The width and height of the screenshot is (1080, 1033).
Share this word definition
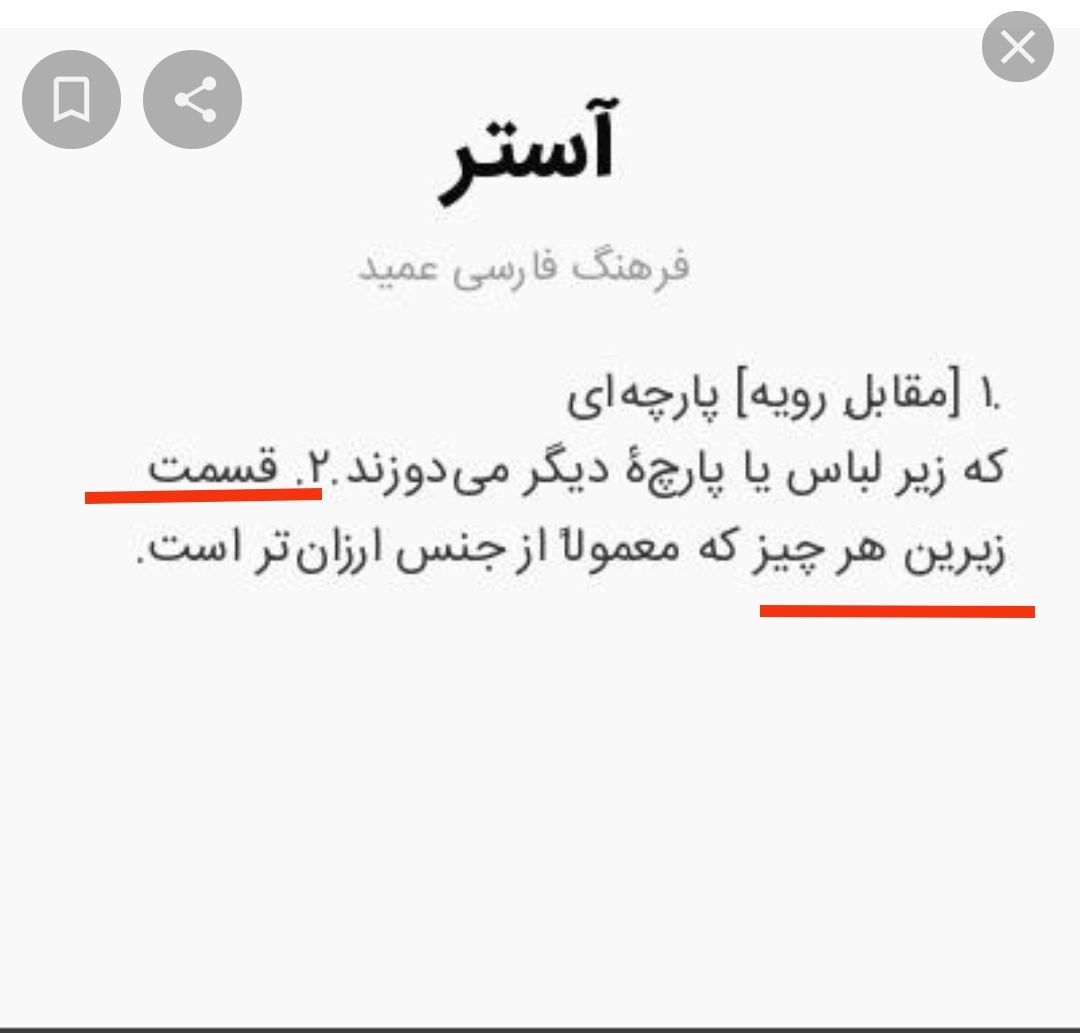point(193,100)
